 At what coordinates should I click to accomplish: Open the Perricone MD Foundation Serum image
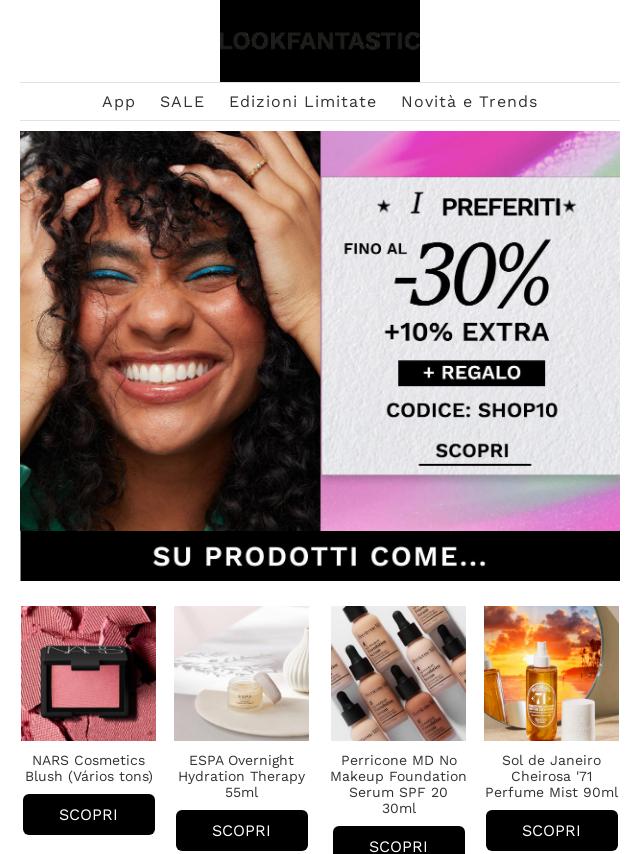click(x=398, y=673)
